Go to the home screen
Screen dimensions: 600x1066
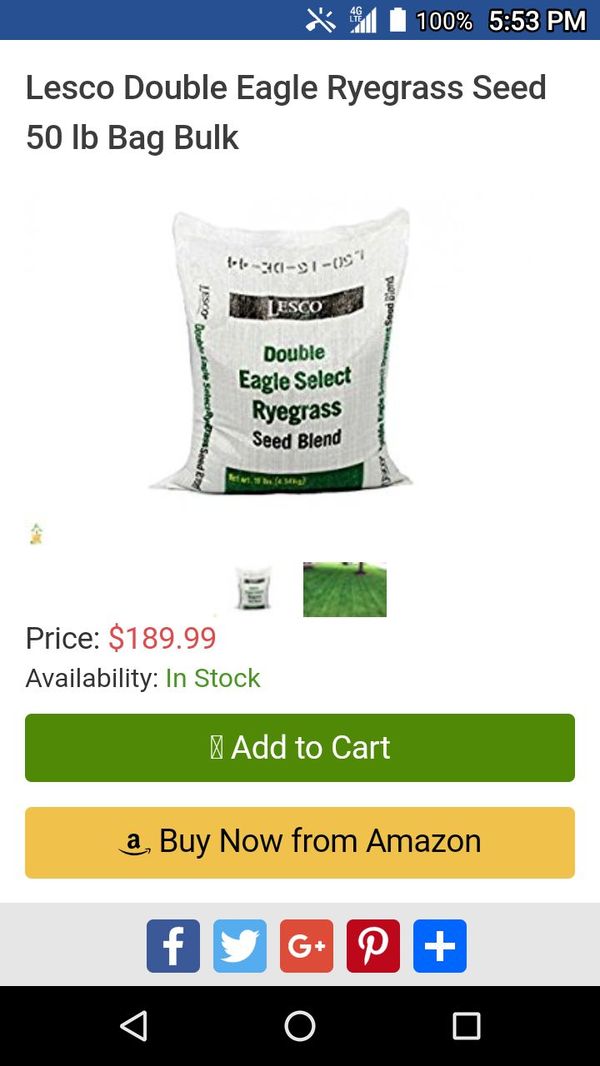tap(300, 1025)
